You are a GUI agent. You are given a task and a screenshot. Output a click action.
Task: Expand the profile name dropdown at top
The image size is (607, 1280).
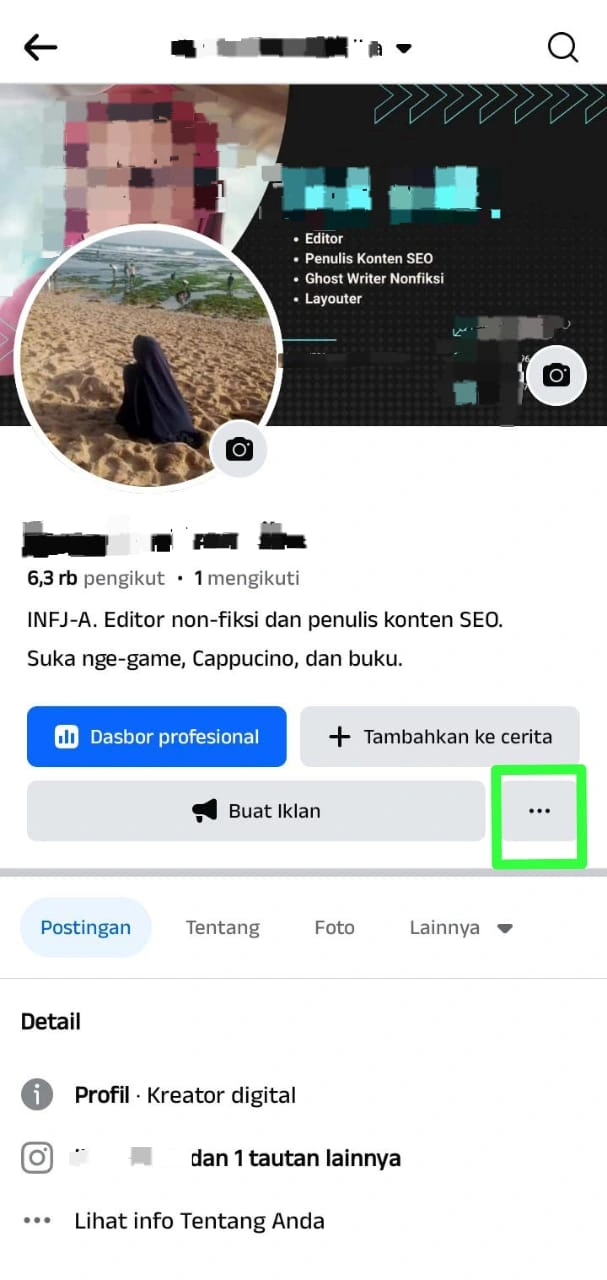404,48
